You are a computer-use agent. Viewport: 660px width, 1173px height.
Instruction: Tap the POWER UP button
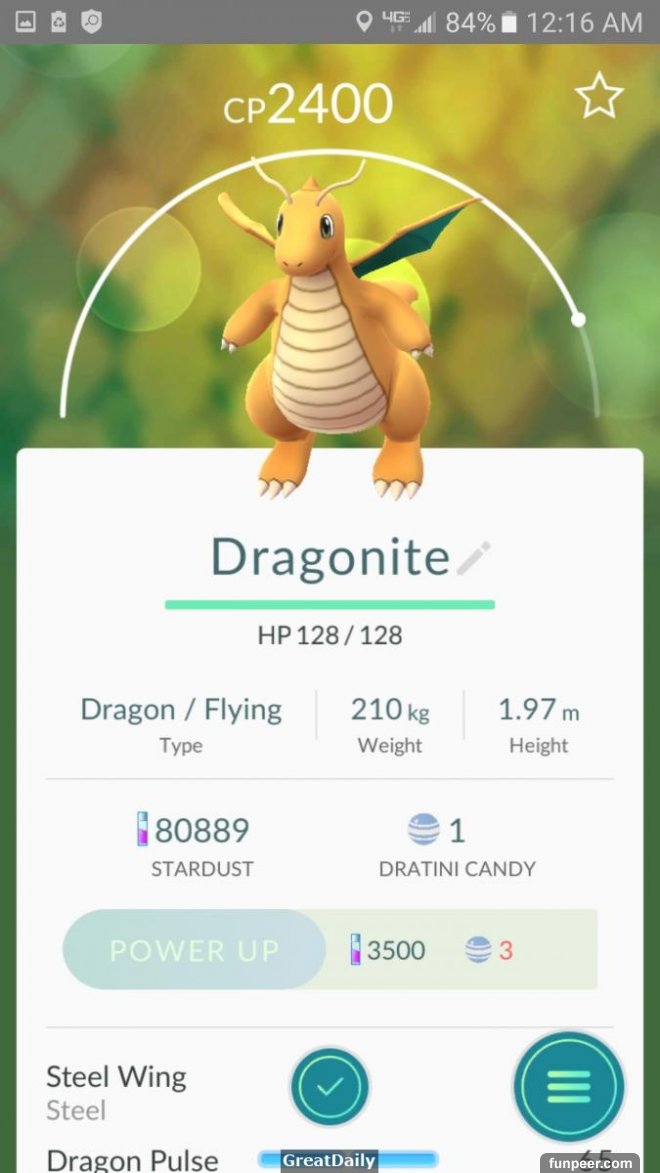point(194,950)
